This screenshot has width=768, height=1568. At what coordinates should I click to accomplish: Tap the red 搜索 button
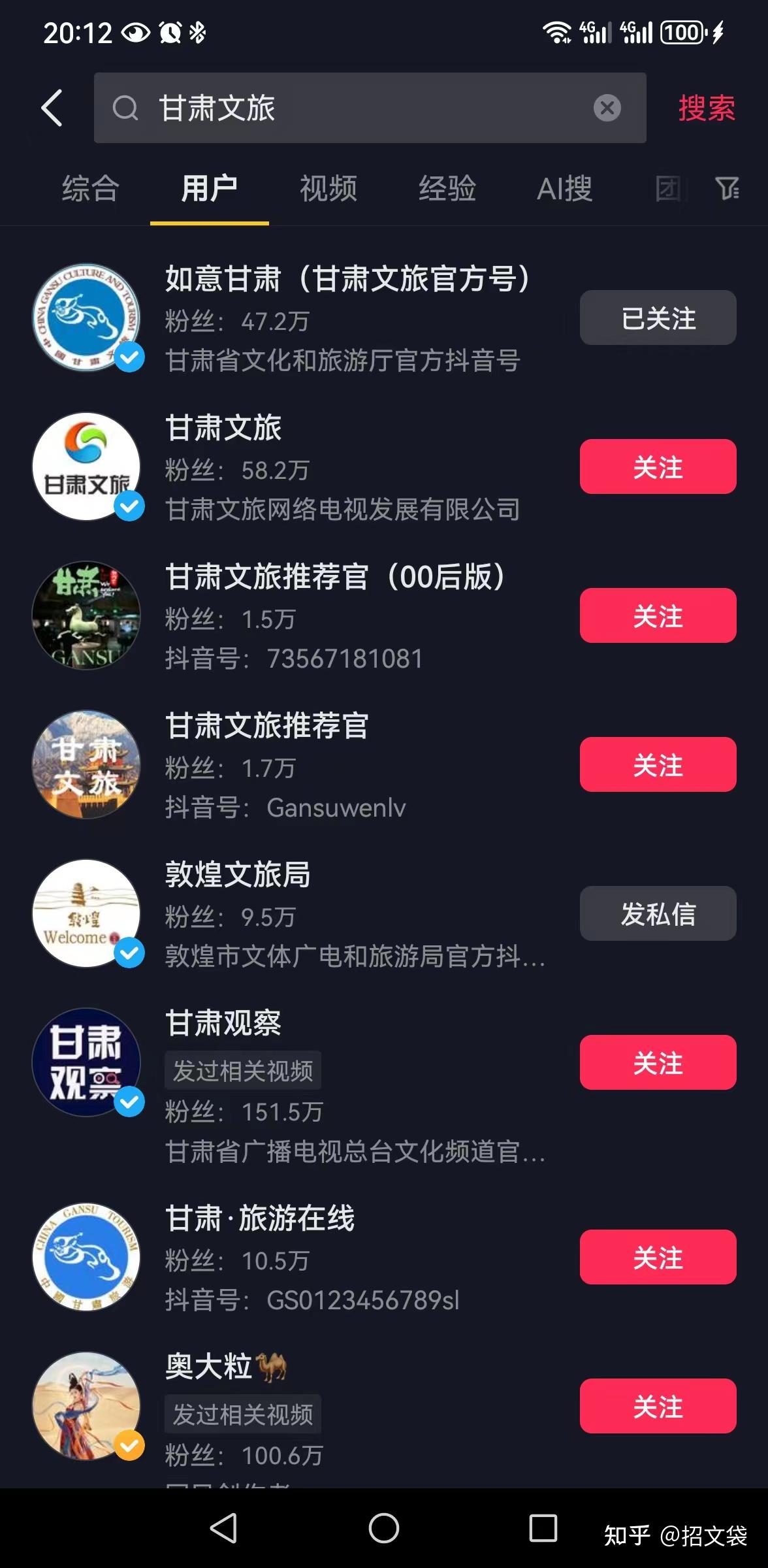[706, 108]
